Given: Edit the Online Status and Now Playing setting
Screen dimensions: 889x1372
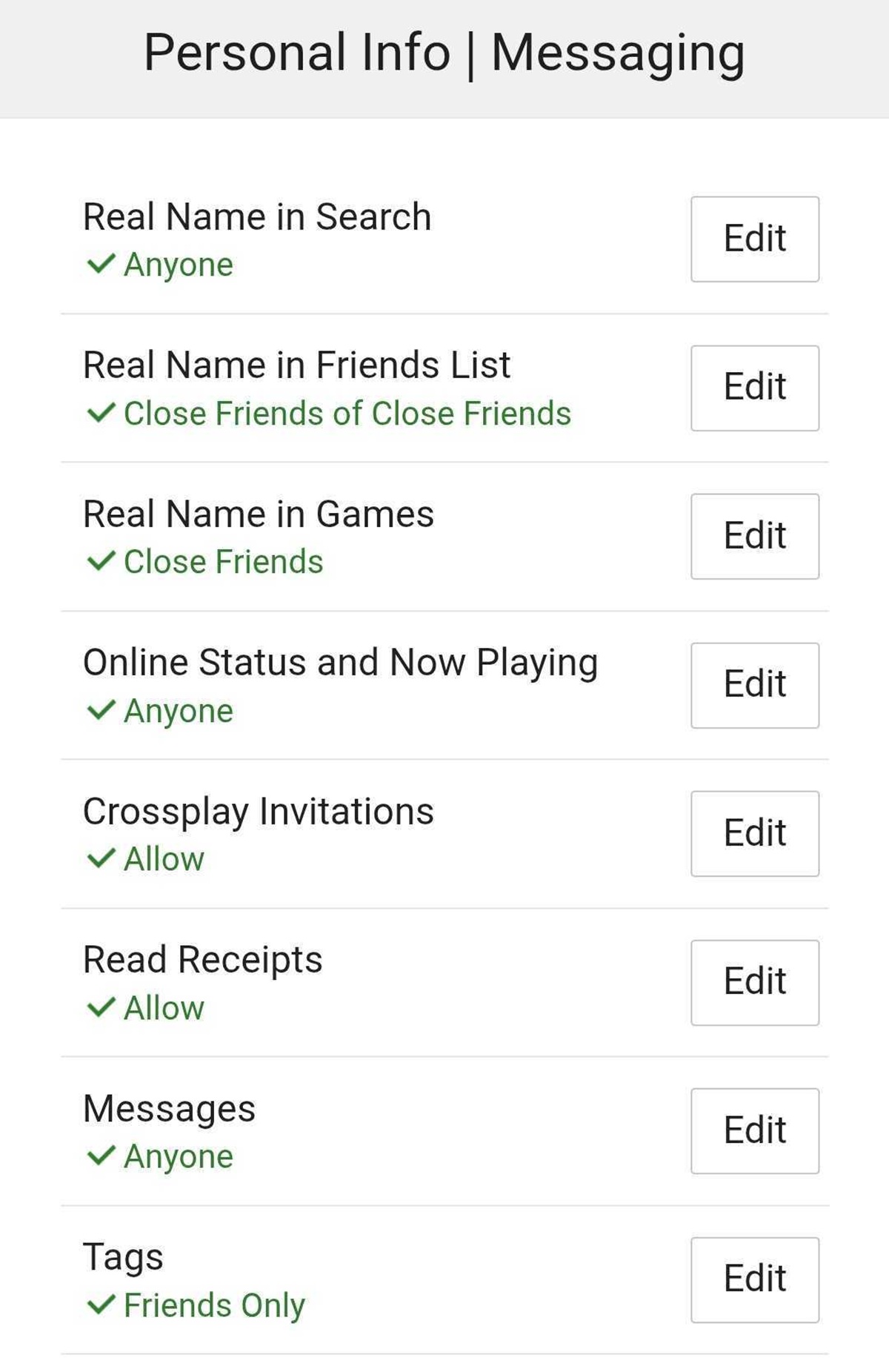Looking at the screenshot, I should coord(754,684).
